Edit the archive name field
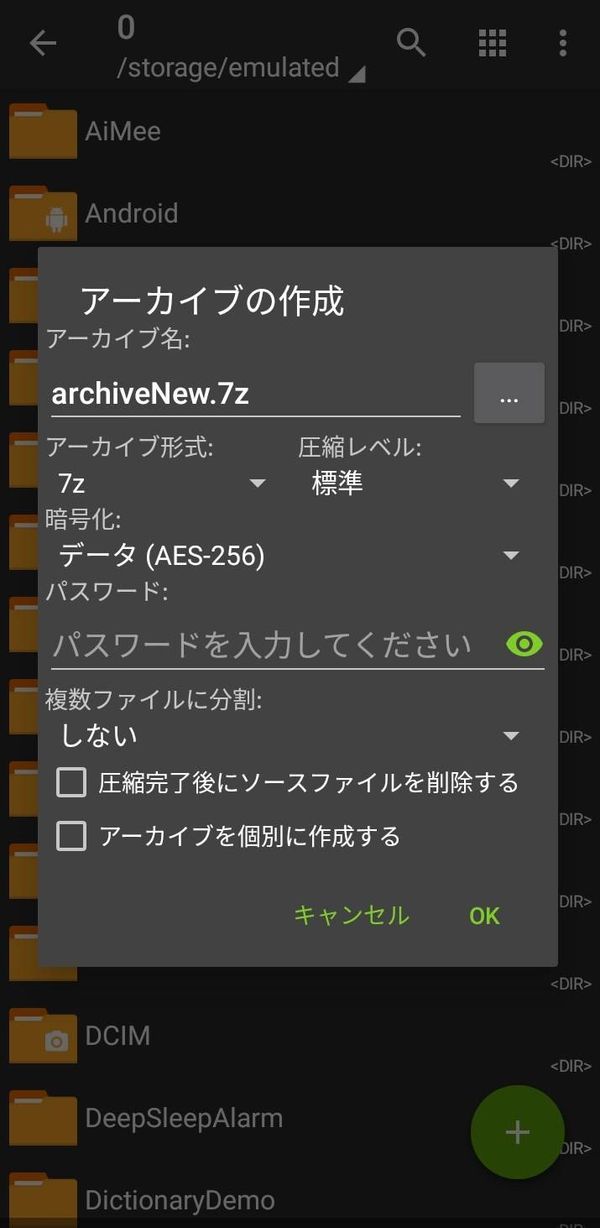This screenshot has height=1228, width=600. [x=256, y=394]
